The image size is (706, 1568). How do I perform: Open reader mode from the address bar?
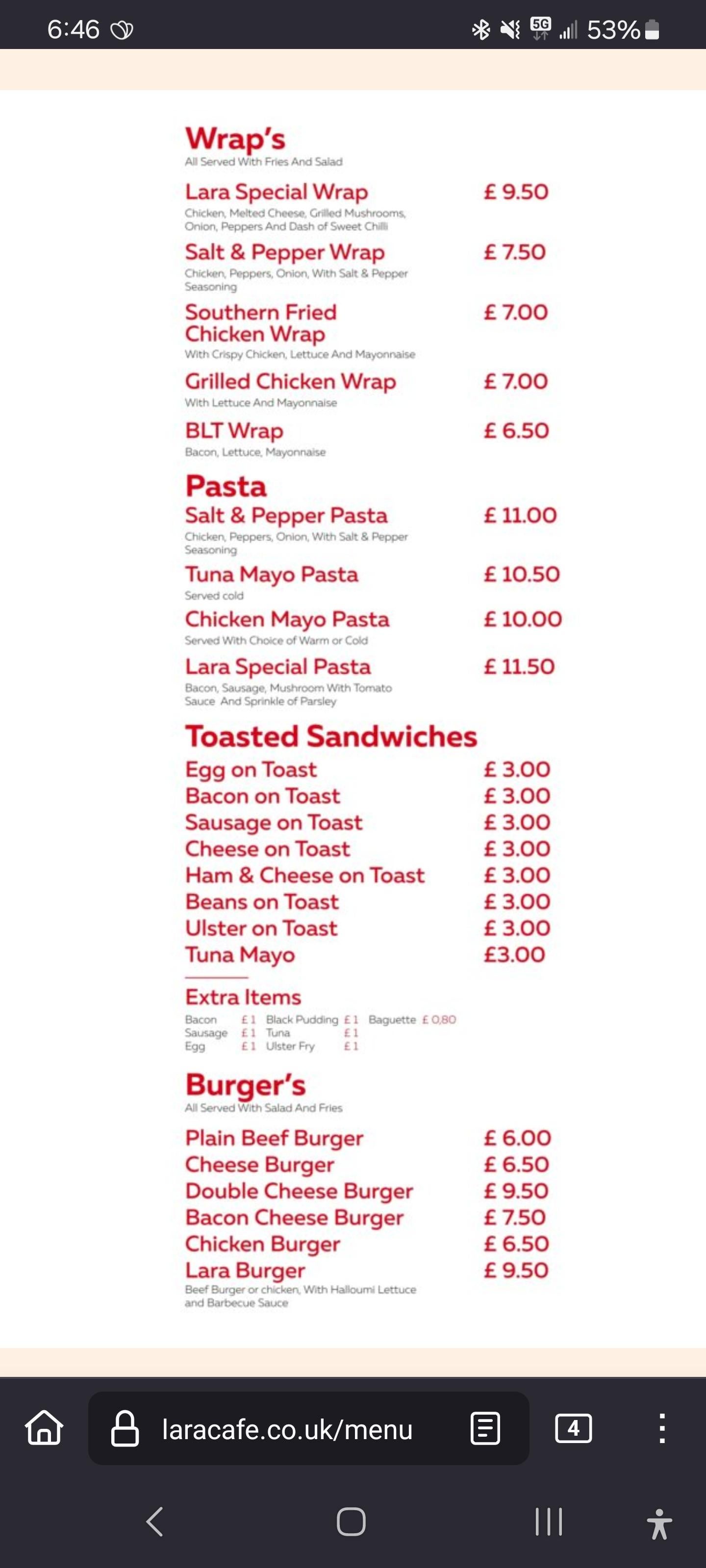click(x=485, y=1428)
